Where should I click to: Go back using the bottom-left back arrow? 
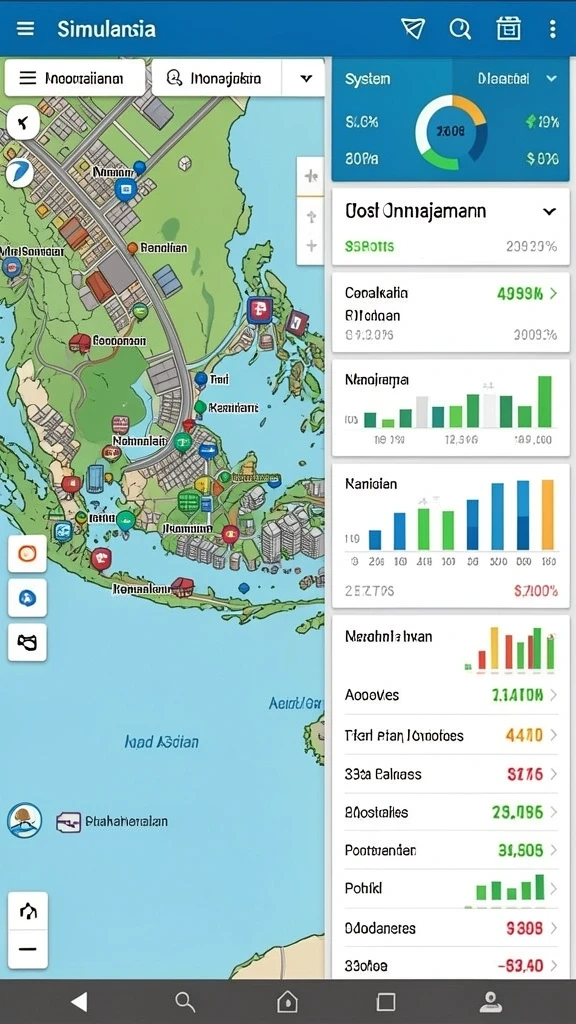(79, 1001)
